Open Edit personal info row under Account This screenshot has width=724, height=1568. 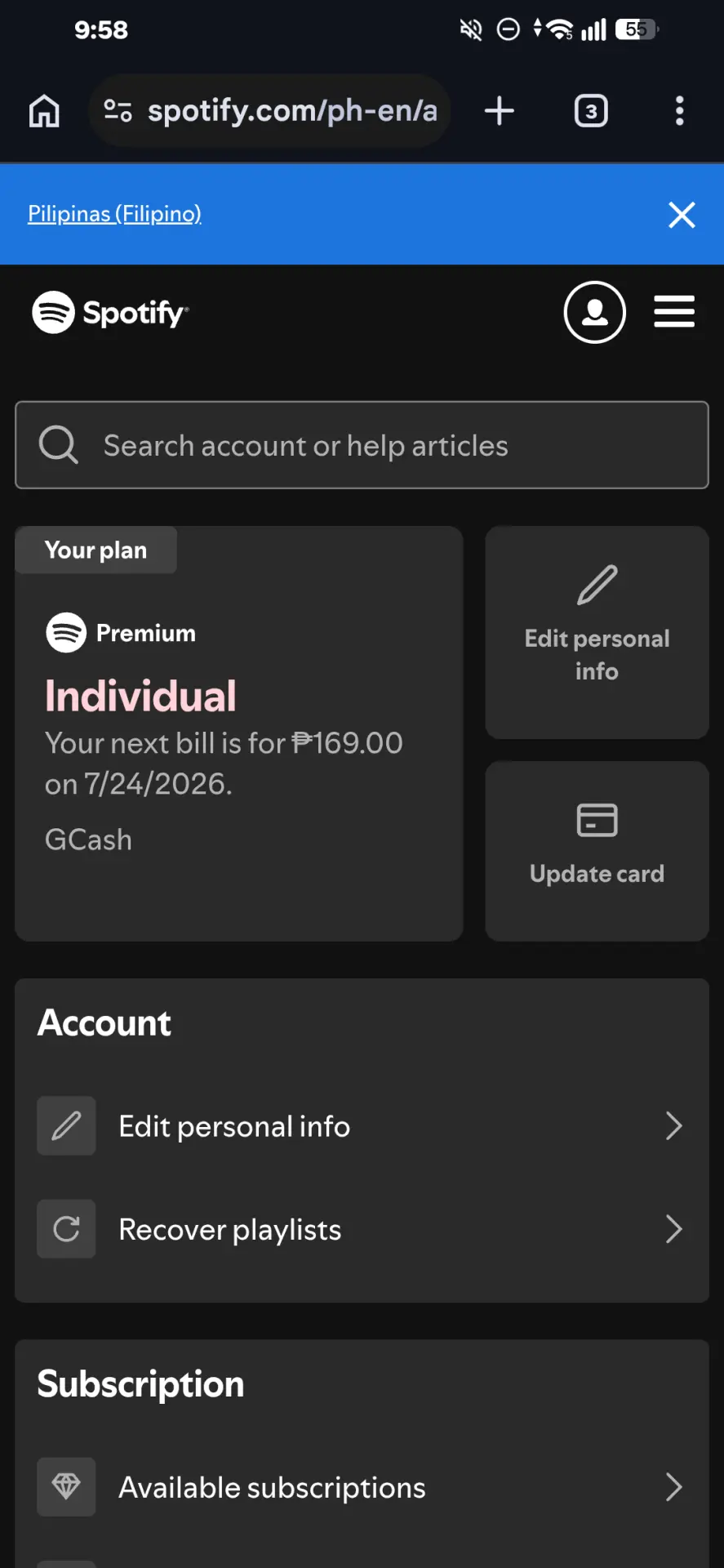coord(362,1126)
